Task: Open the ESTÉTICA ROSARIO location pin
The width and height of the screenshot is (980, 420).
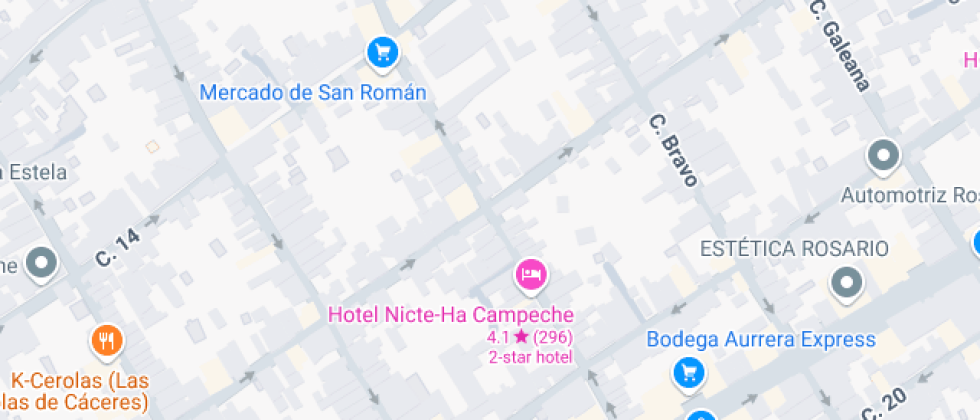Action: pyautogui.click(x=846, y=284)
